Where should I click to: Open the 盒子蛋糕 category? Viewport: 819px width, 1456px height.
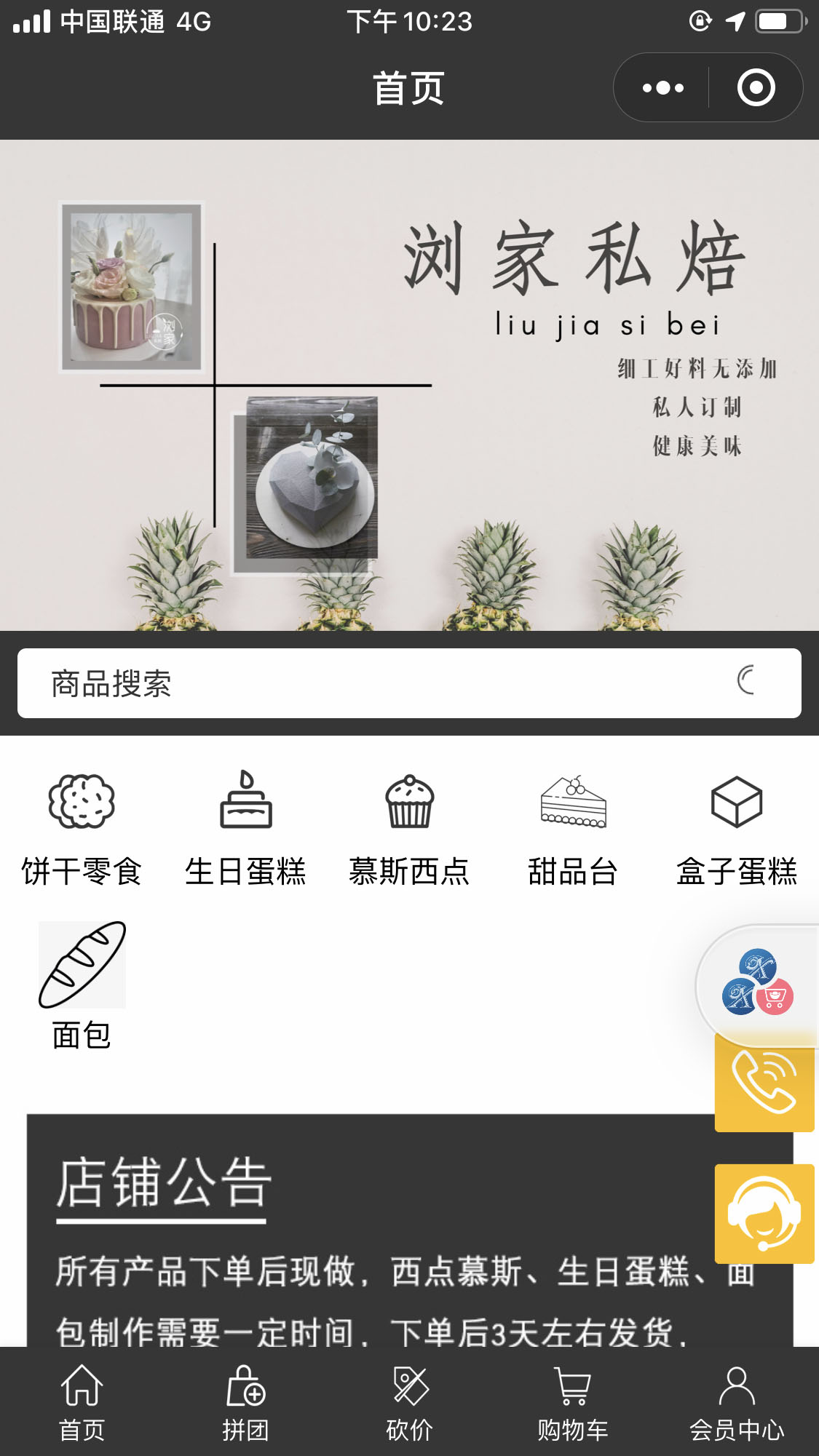click(x=737, y=829)
